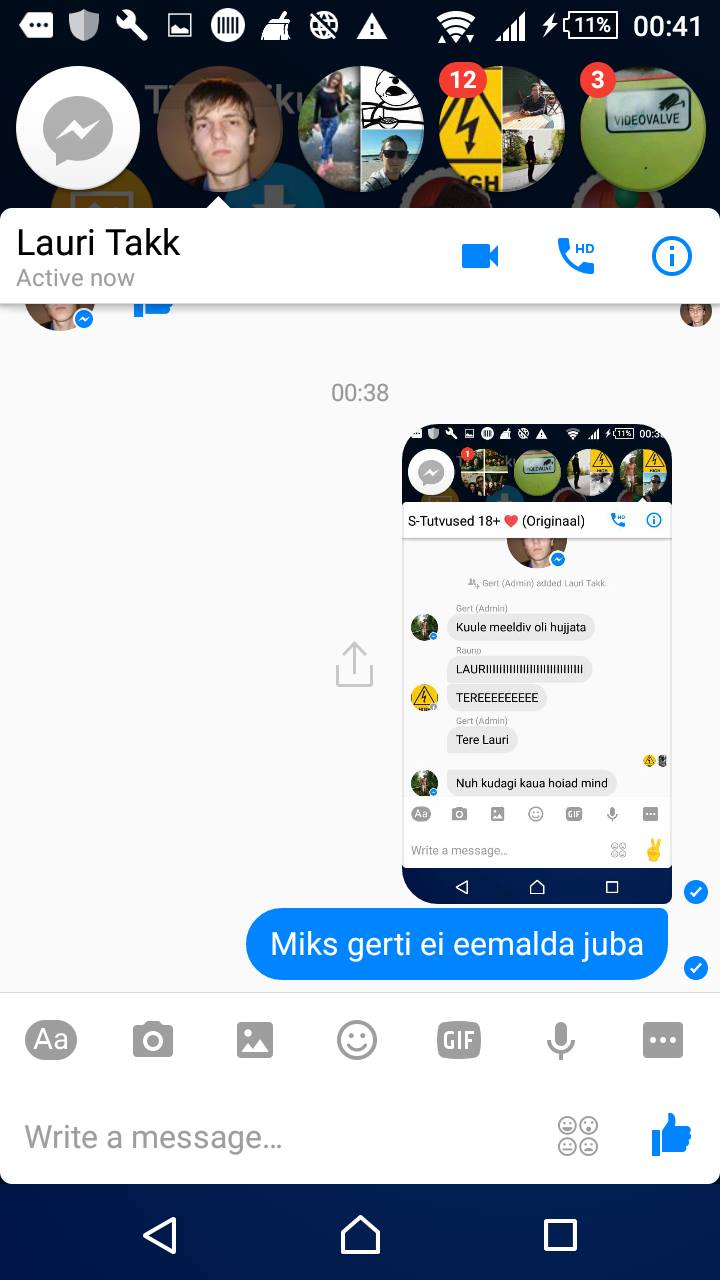Start a video call with Lauri Takk
The width and height of the screenshot is (720, 1280).
pos(480,257)
